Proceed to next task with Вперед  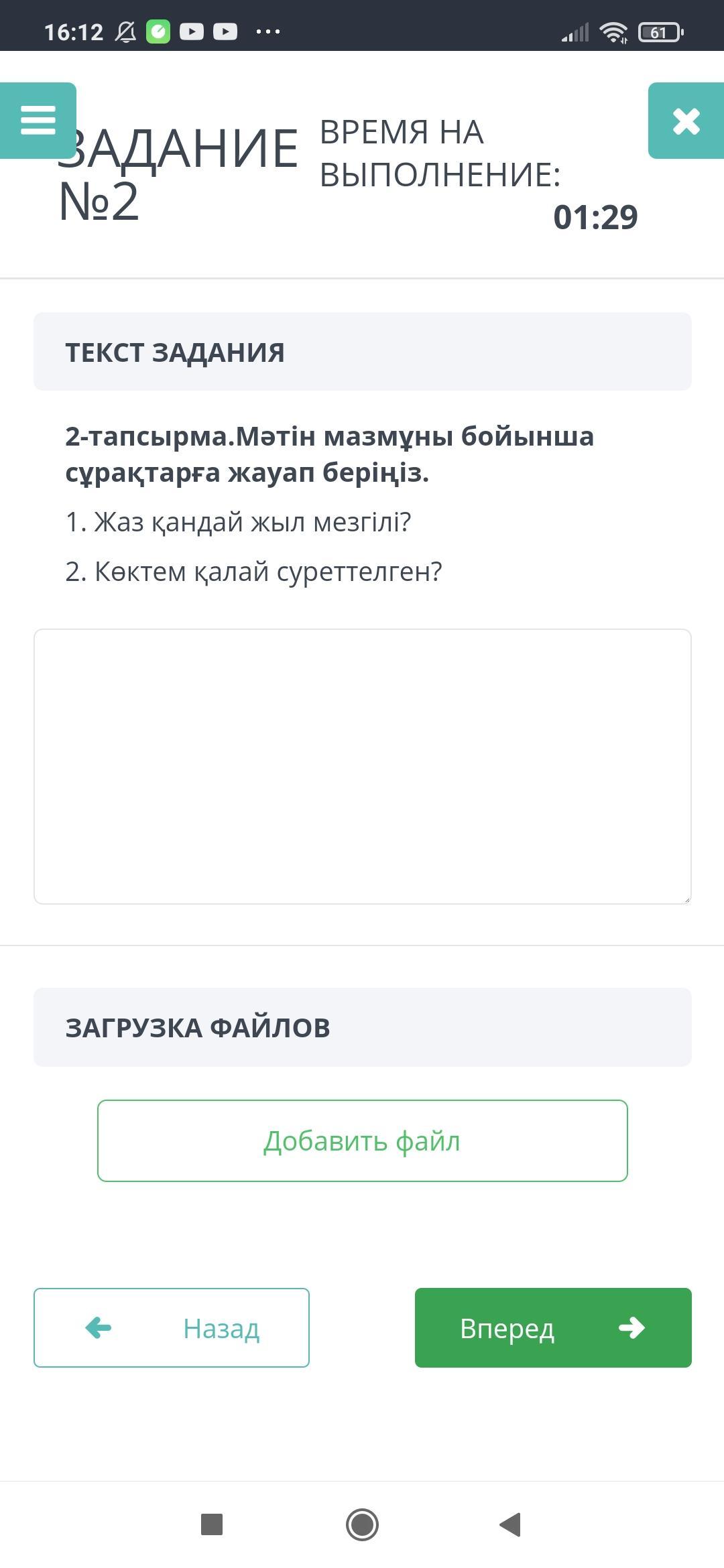(x=553, y=1327)
